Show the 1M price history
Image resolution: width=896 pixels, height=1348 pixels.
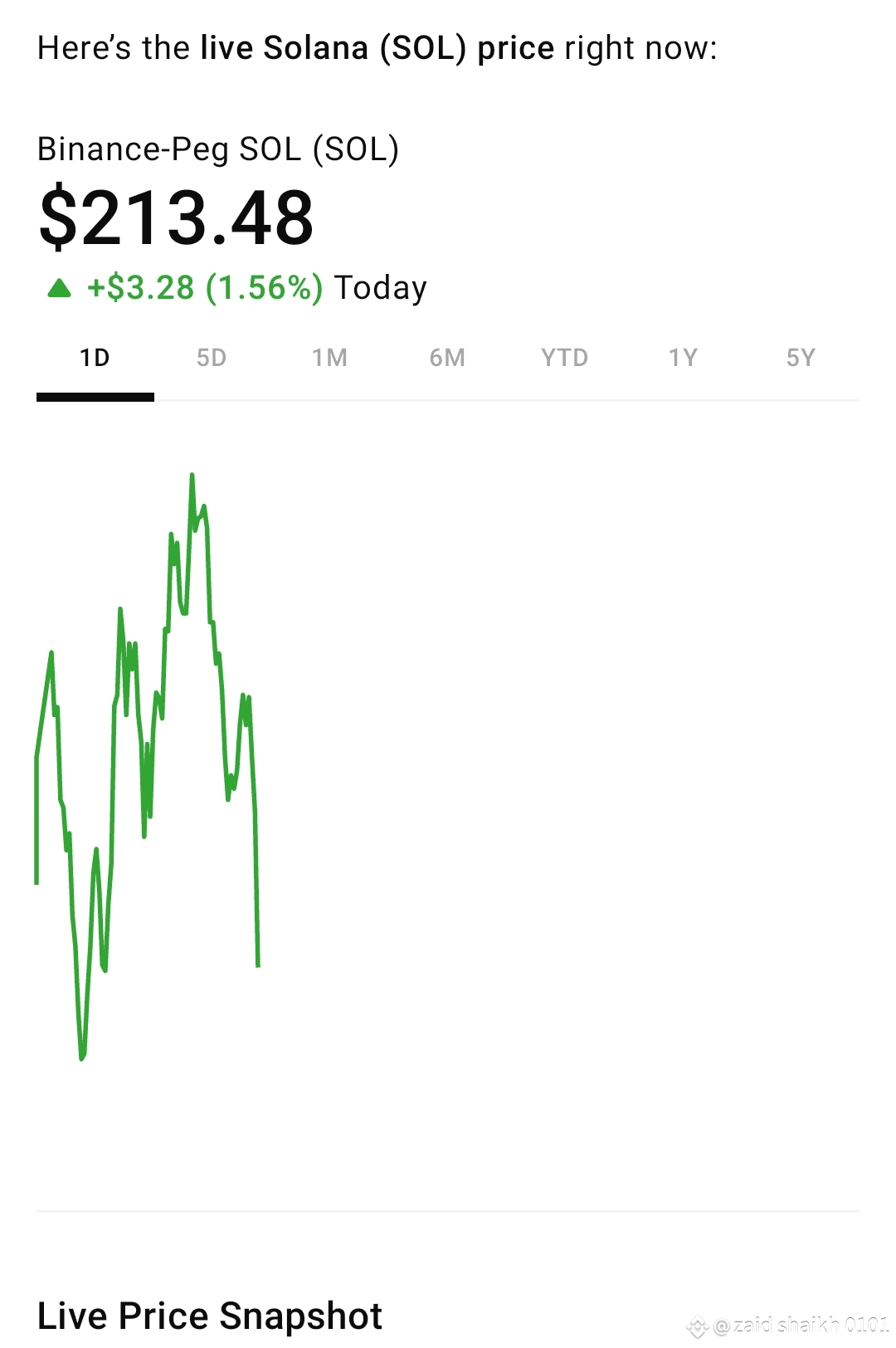pos(329,358)
